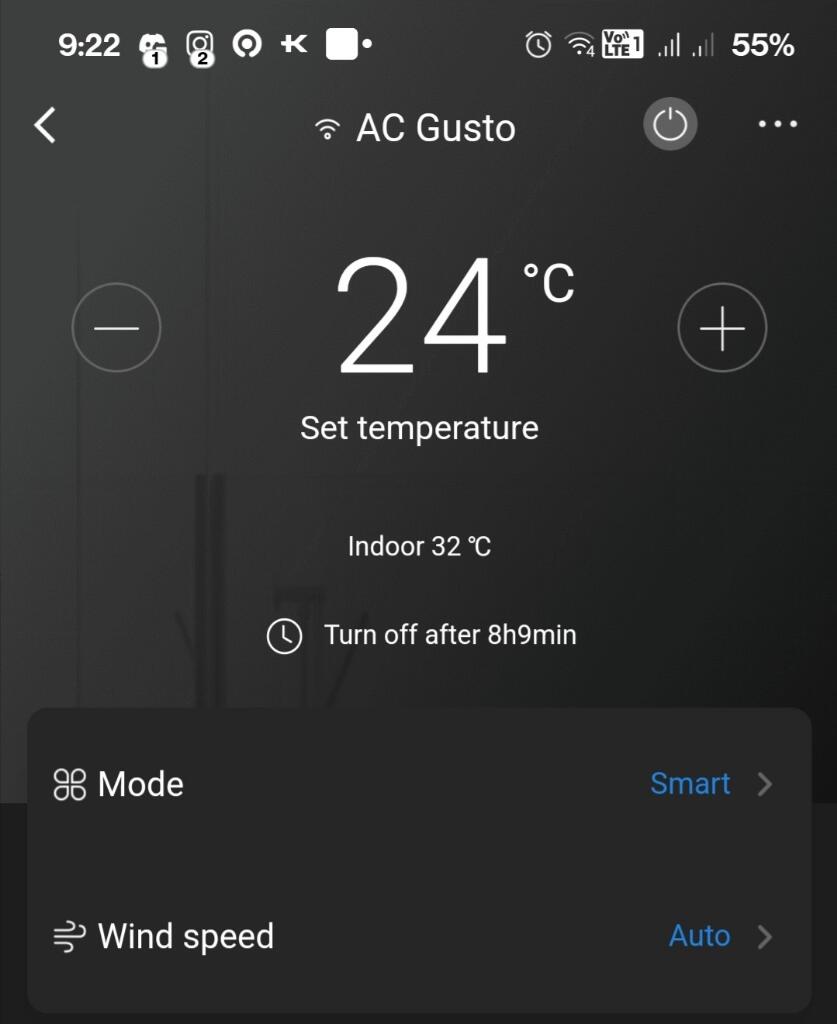The image size is (837, 1024).
Task: Change the Mode setting
Action: pos(418,784)
